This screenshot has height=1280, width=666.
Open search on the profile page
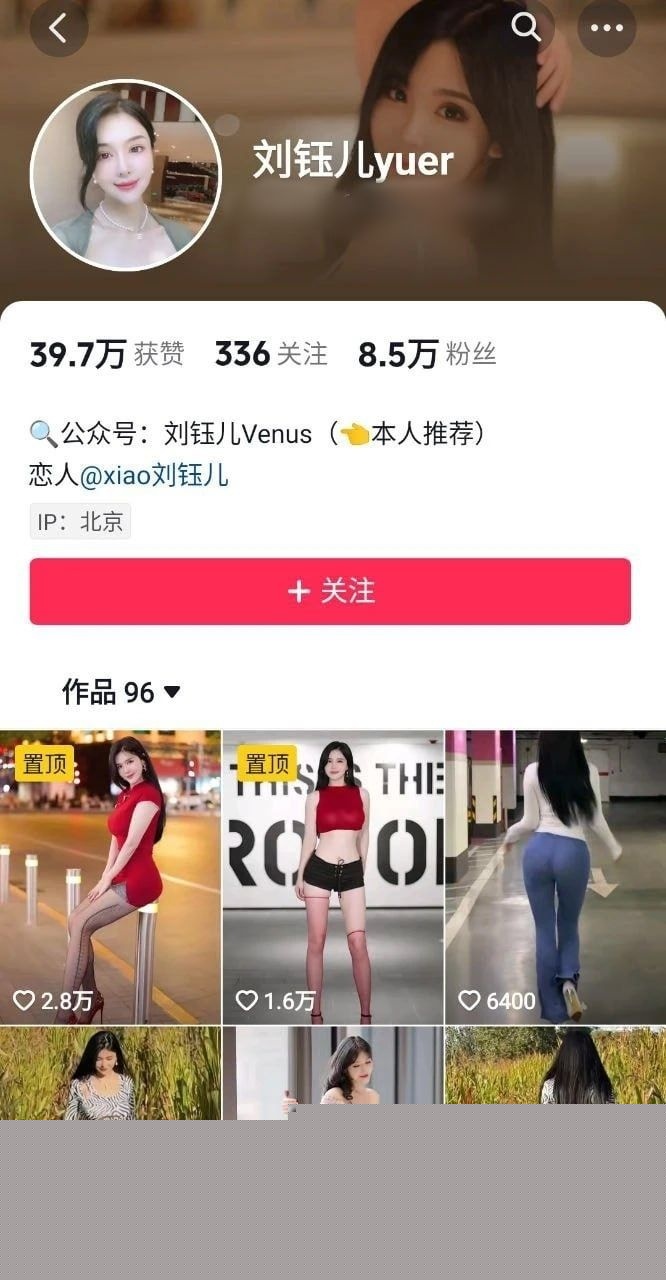(526, 27)
